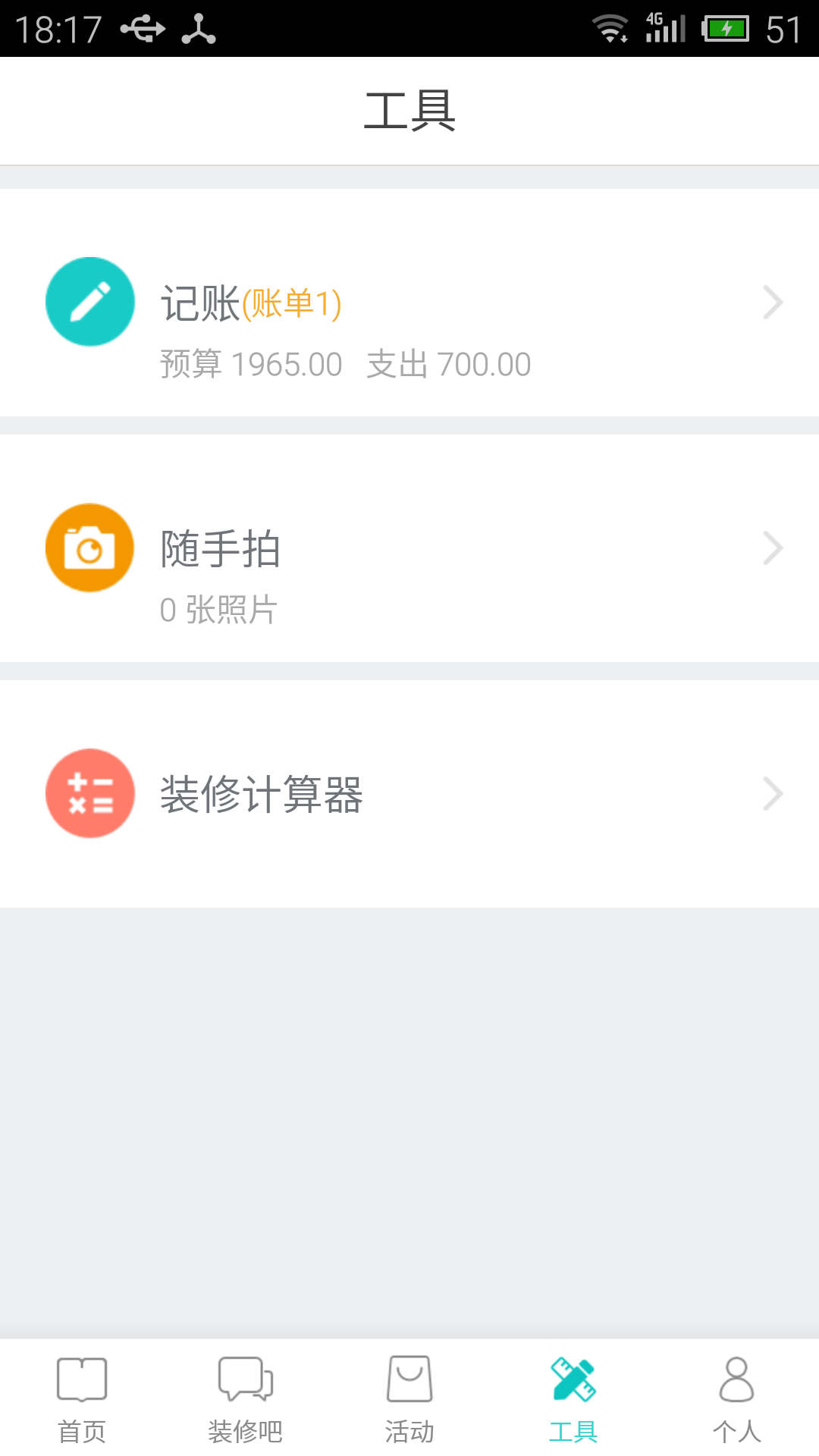
Task: Expand the 记账 row via its chevron
Action: click(x=773, y=301)
